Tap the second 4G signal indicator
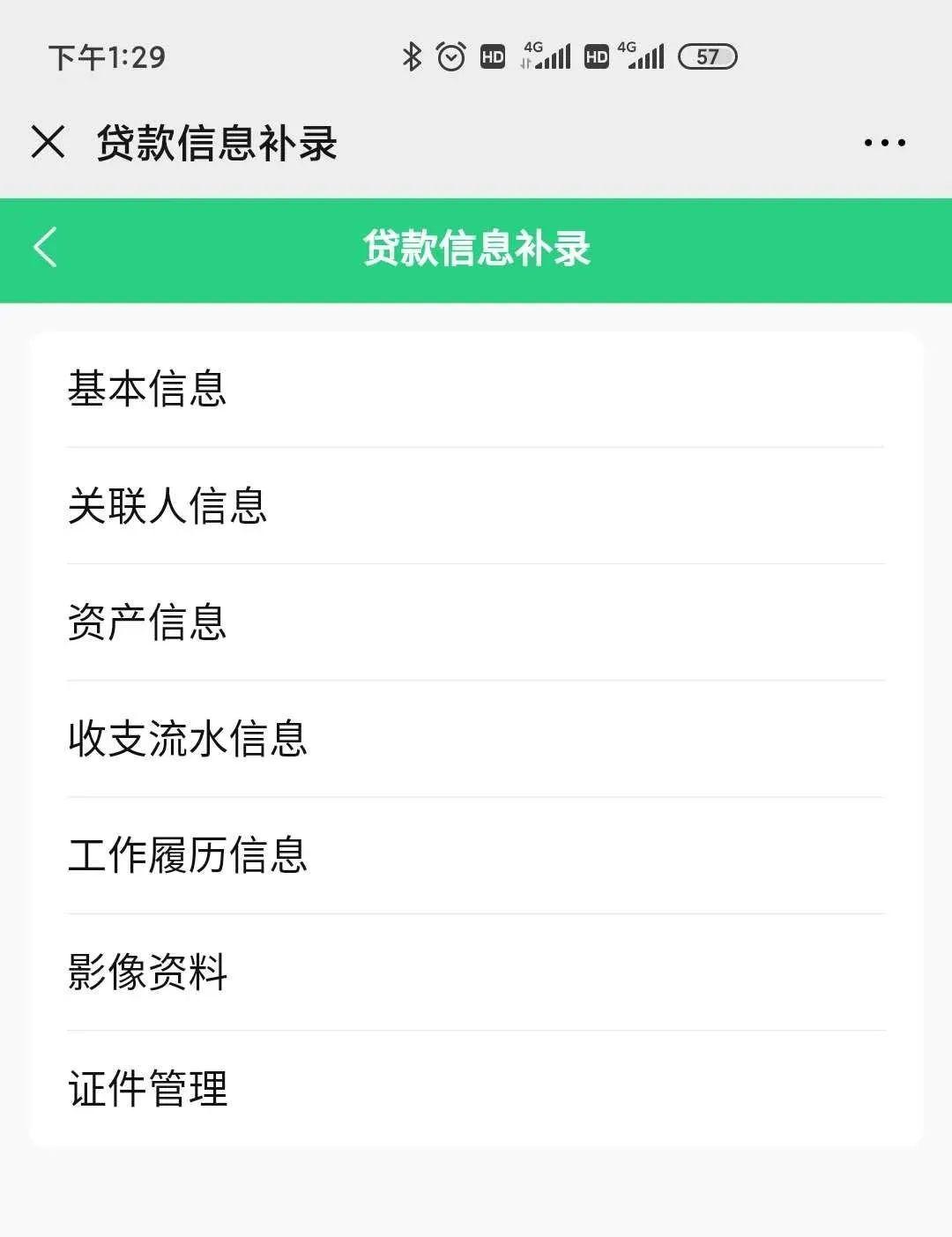Viewport: 952px width, 1237px height. 646,56
